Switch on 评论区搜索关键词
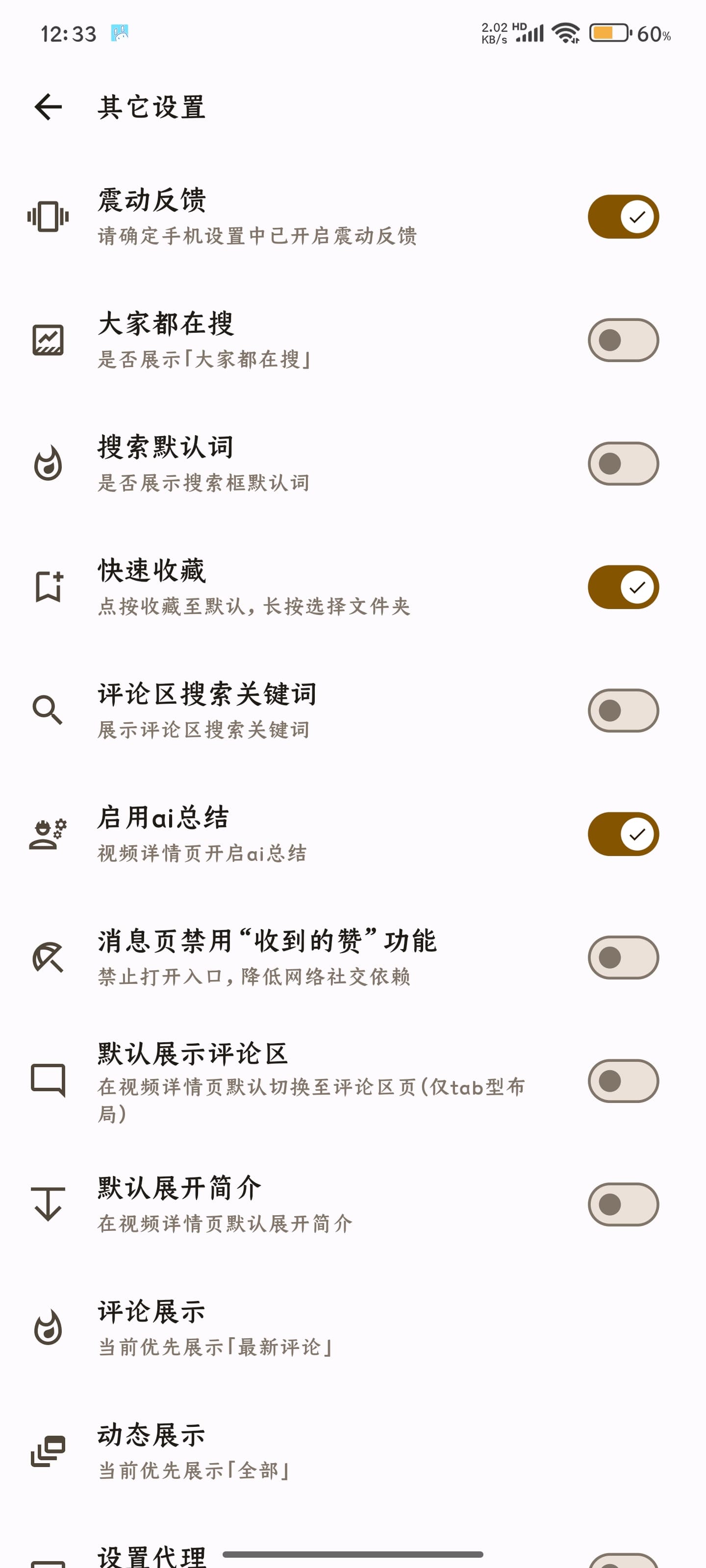 click(x=623, y=710)
